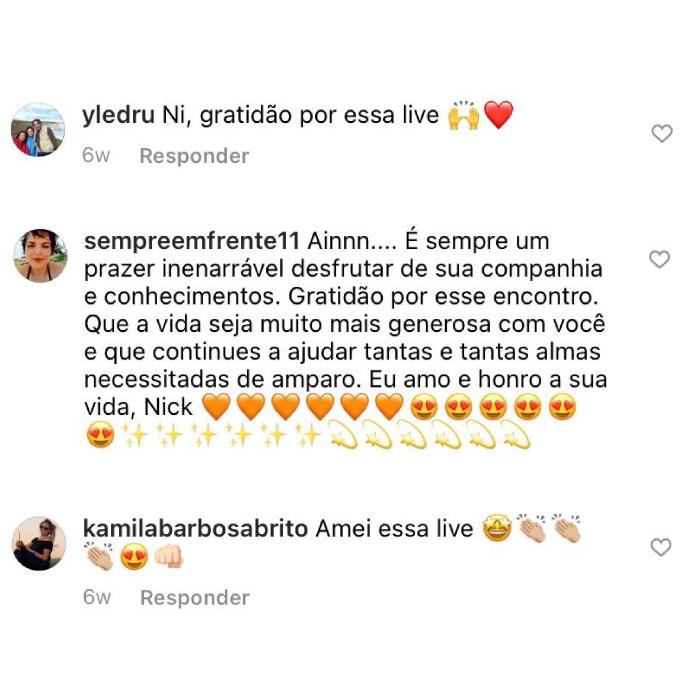Open the sempreemfrente11 username link
This screenshot has height=700, width=700.
click(x=192, y=243)
